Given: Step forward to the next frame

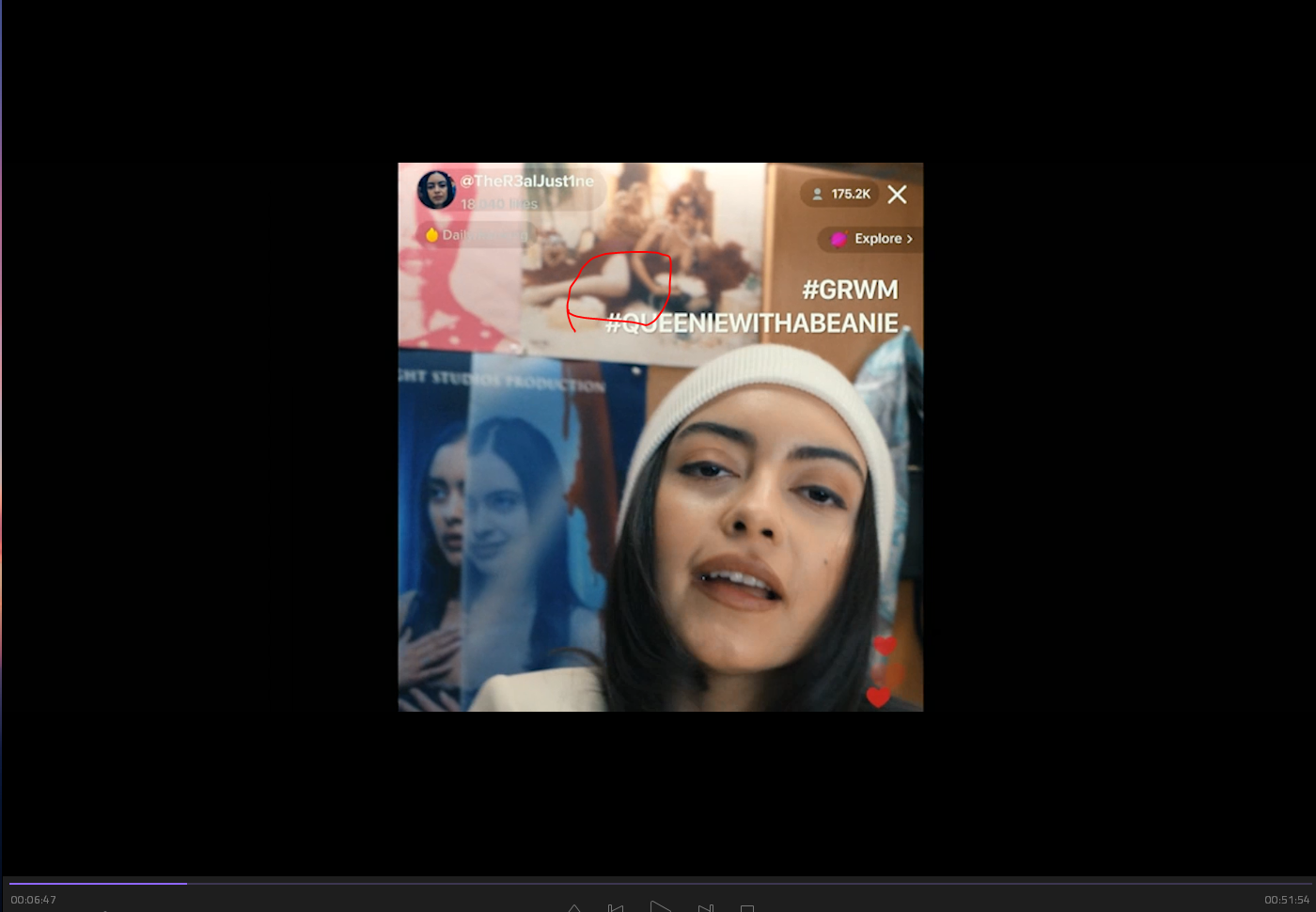Looking at the screenshot, I should tap(705, 908).
